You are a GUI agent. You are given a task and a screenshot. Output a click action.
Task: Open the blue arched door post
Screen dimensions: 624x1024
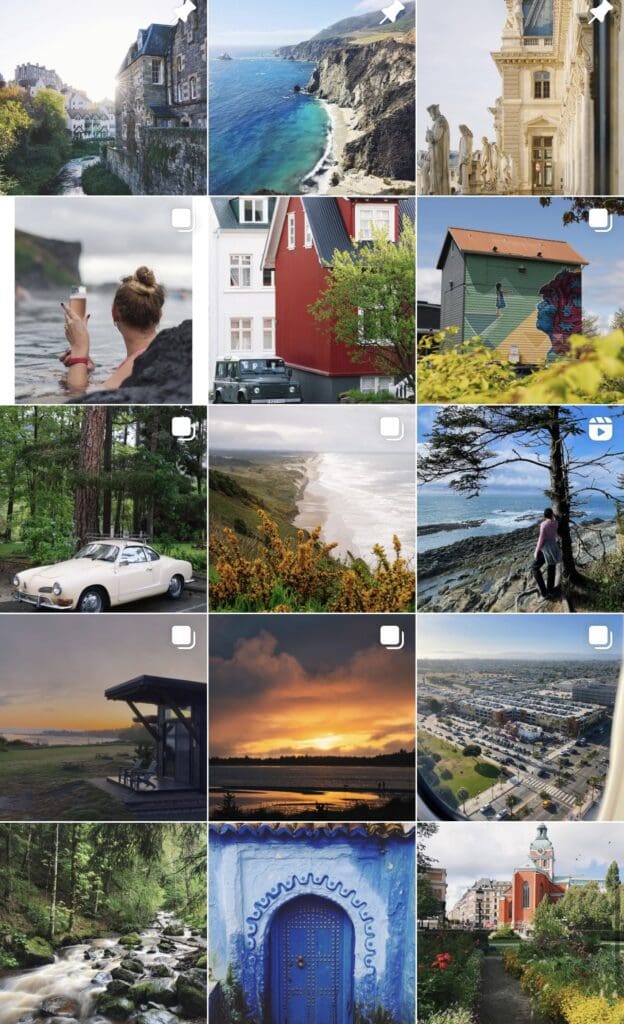[312, 923]
